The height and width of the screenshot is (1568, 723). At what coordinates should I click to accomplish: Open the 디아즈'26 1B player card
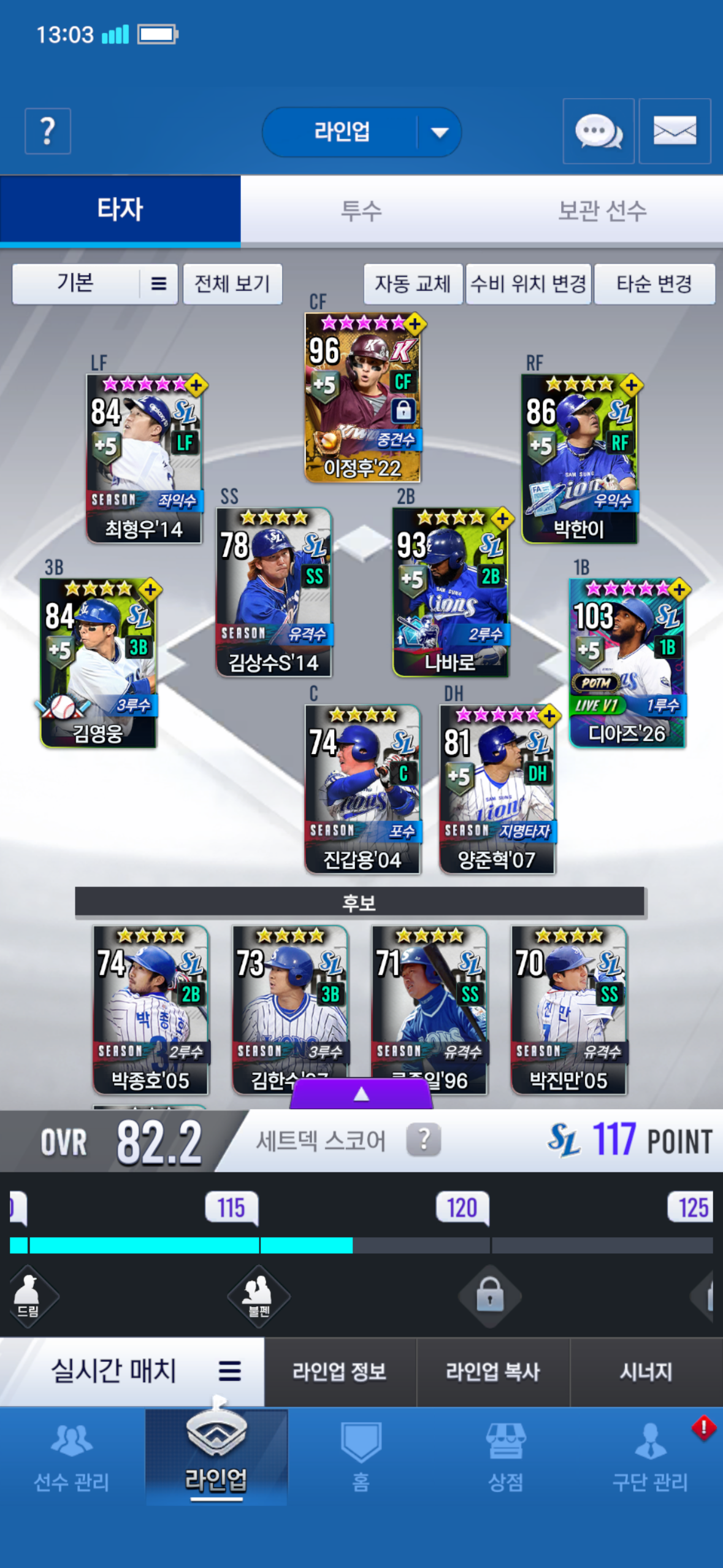point(627,663)
